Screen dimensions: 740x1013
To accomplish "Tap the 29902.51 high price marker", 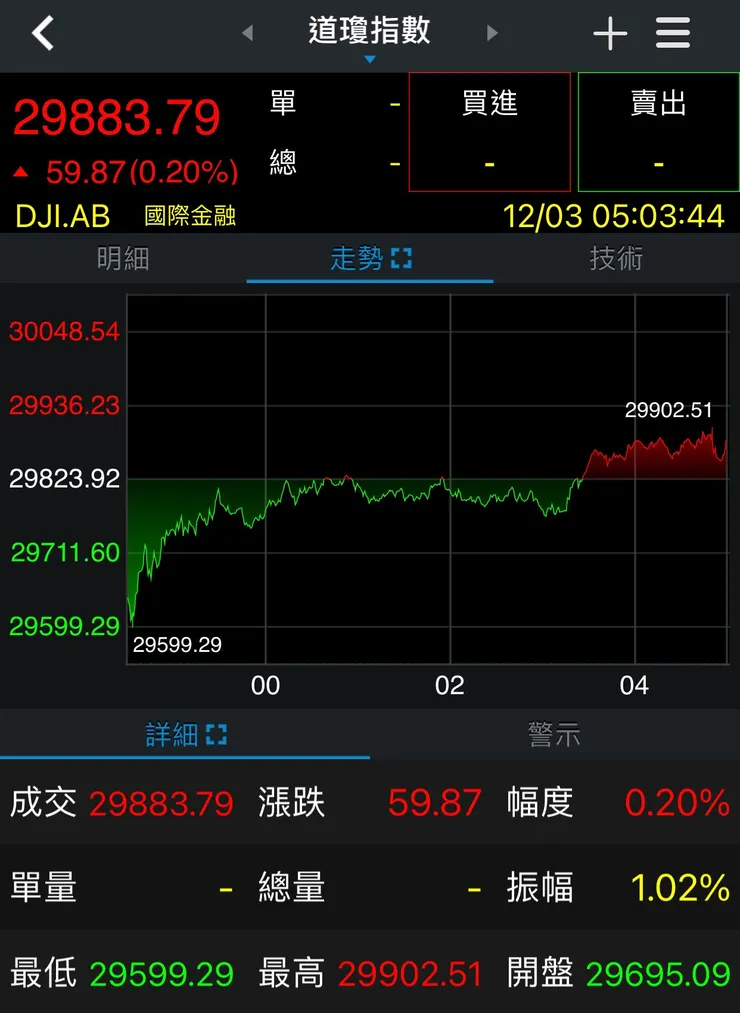I will pyautogui.click(x=668, y=409).
